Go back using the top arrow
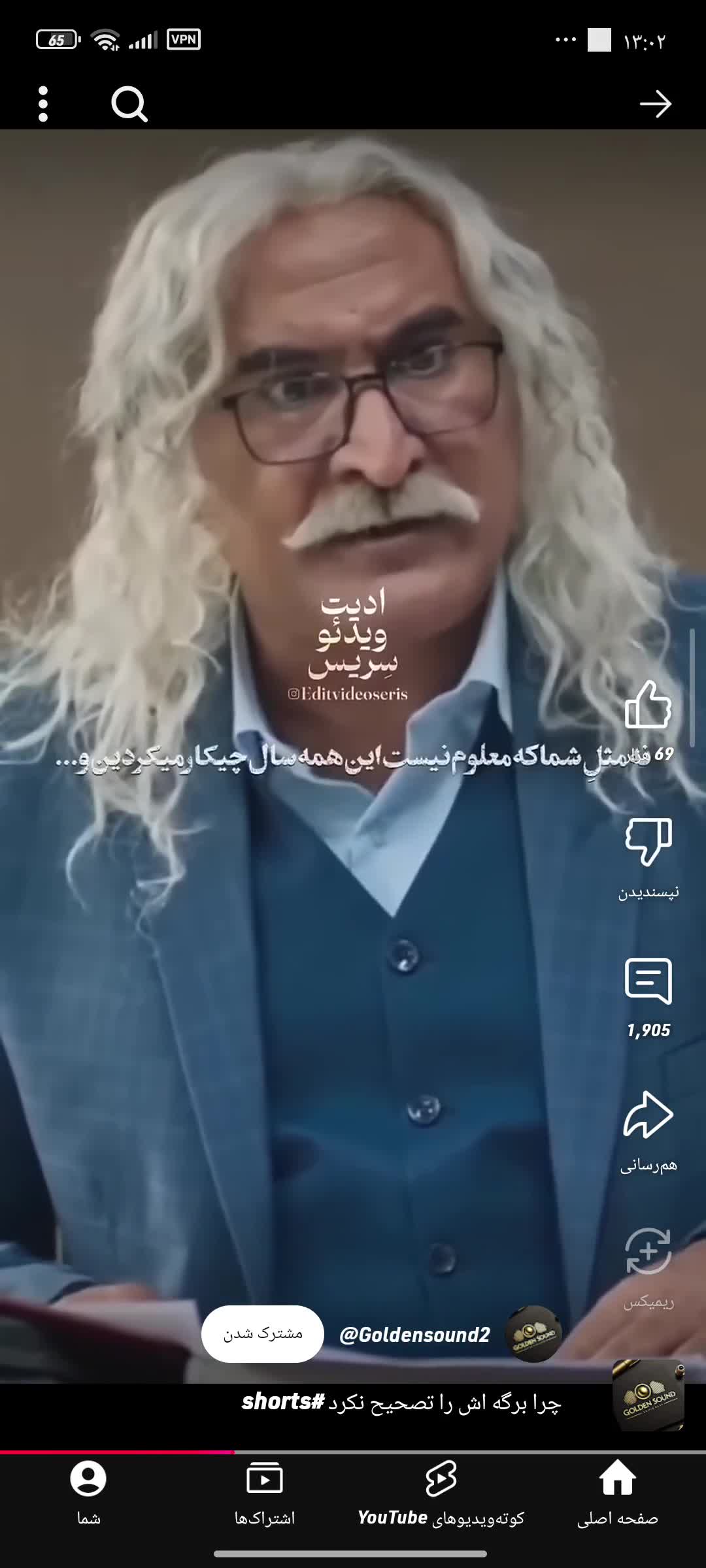The height and width of the screenshot is (1568, 706). (x=655, y=104)
